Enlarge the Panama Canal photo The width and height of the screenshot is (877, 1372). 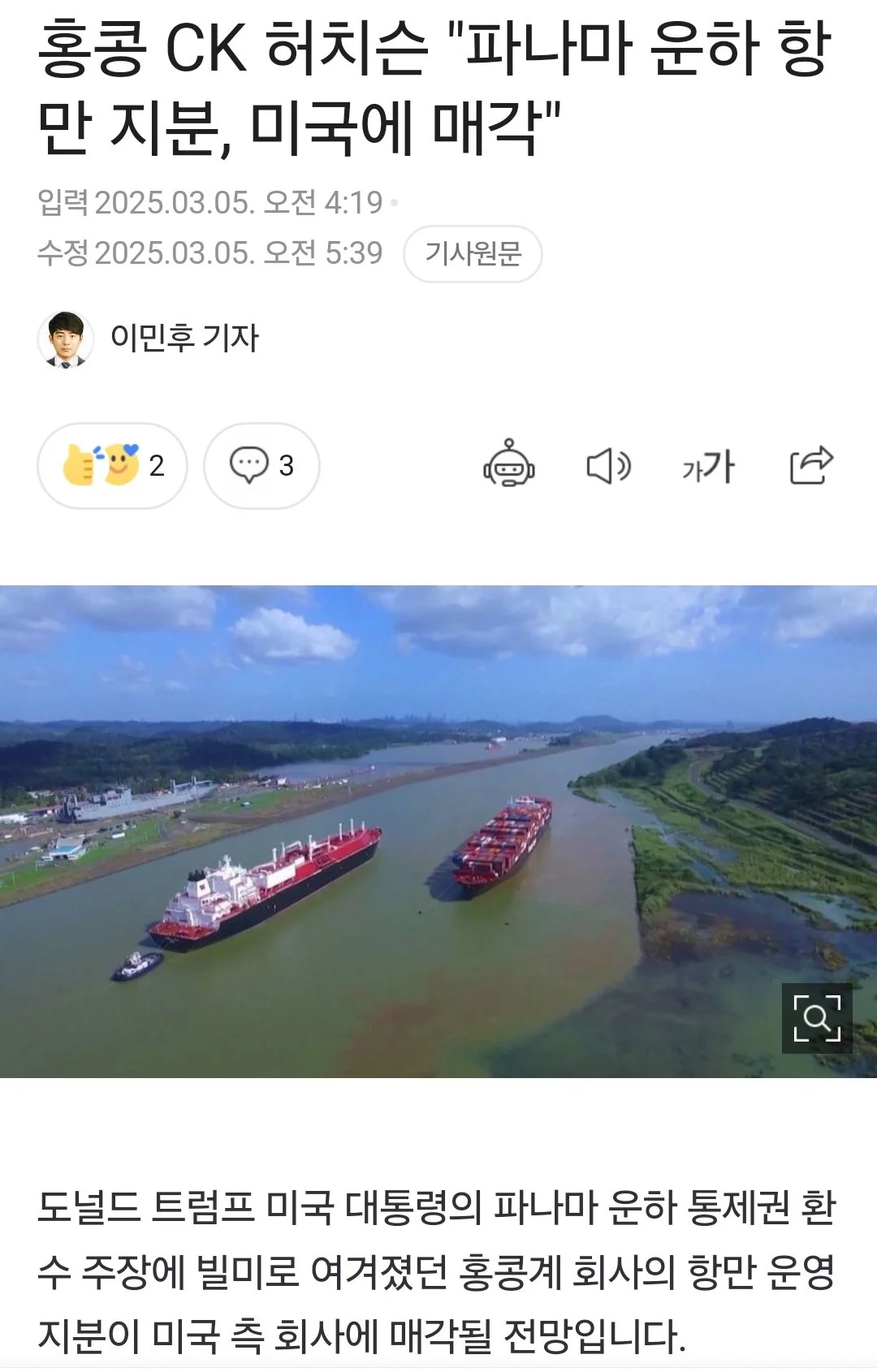(816, 1018)
